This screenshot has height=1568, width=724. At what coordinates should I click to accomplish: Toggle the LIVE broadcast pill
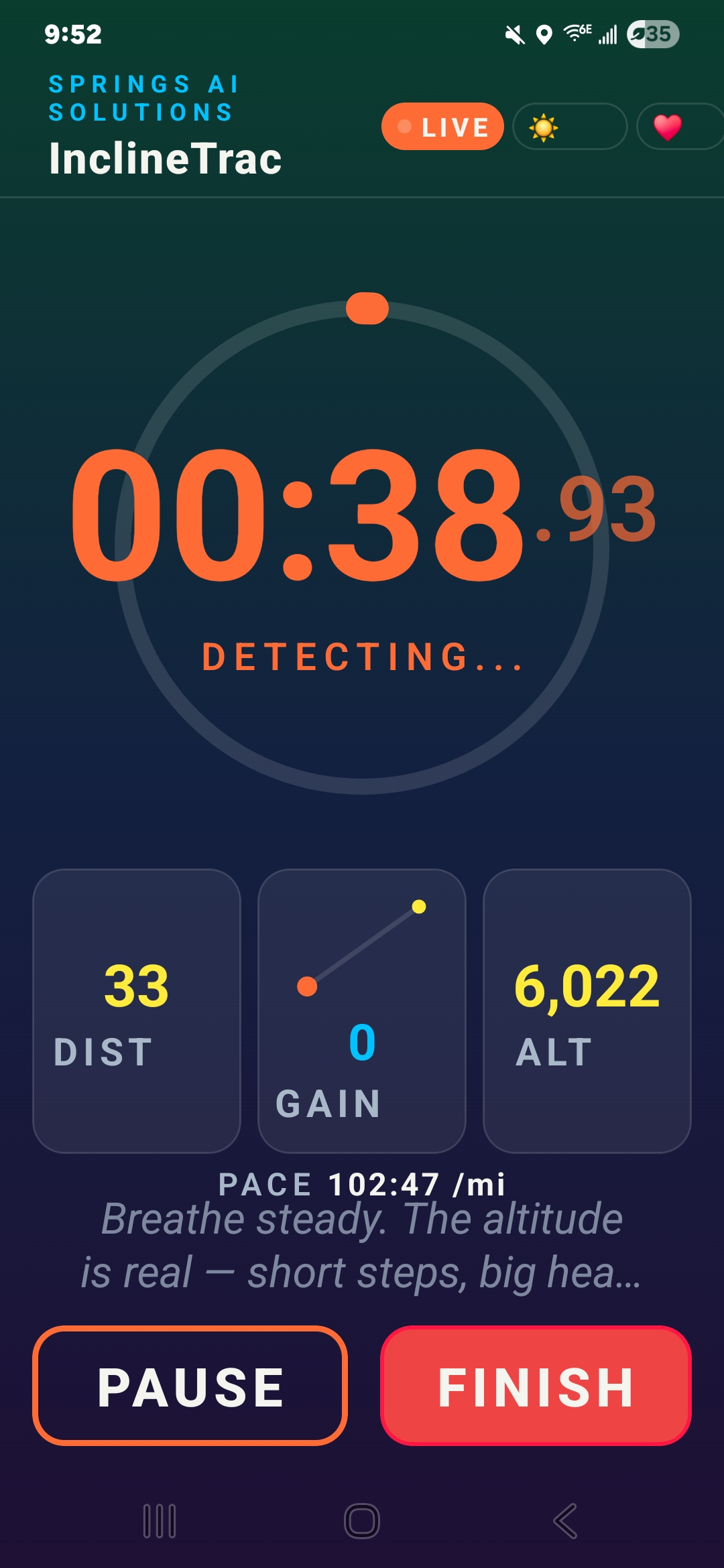point(443,126)
